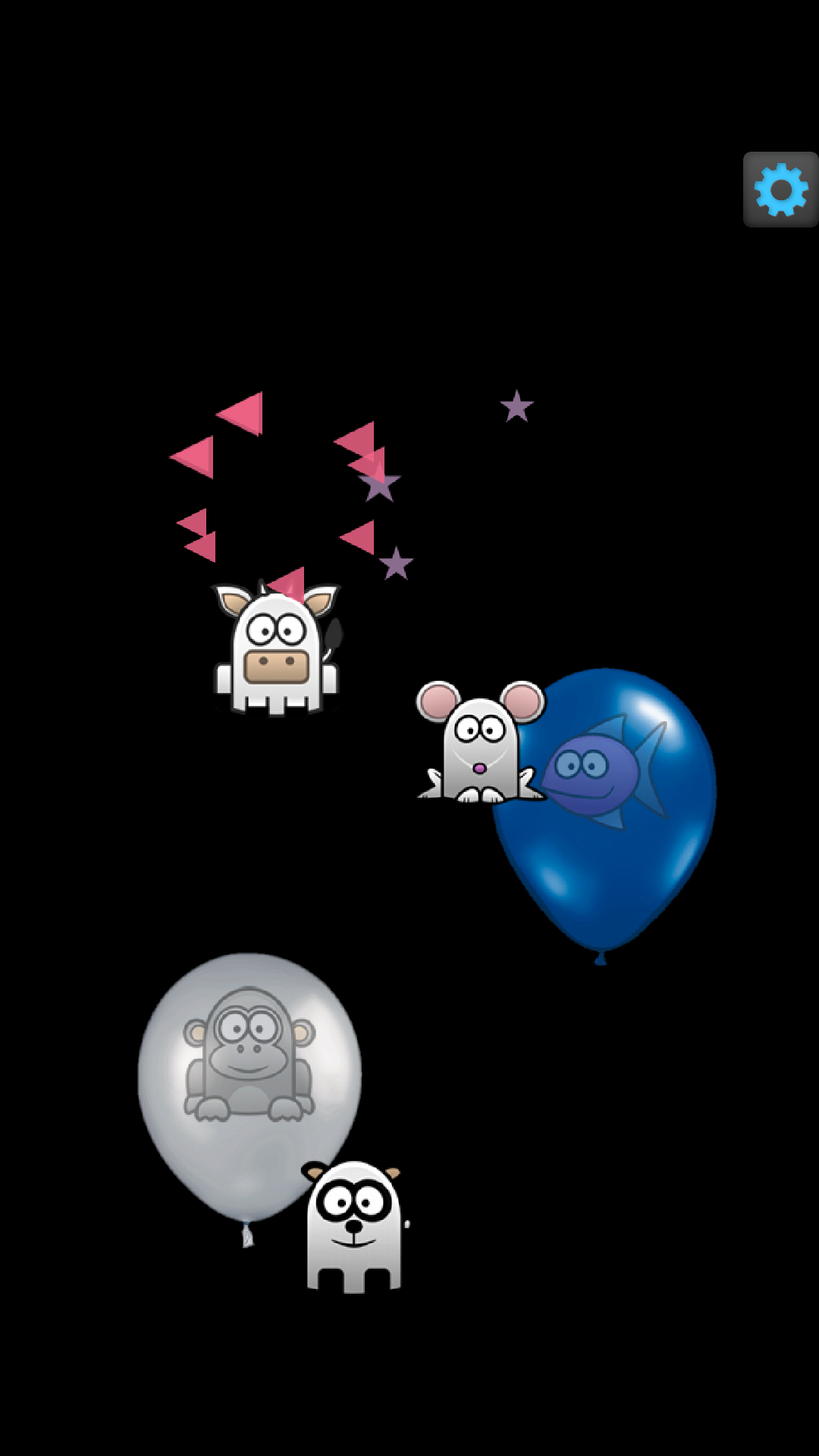This screenshot has height=1456, width=819.
Task: Open the settings gear icon
Action: click(x=780, y=190)
